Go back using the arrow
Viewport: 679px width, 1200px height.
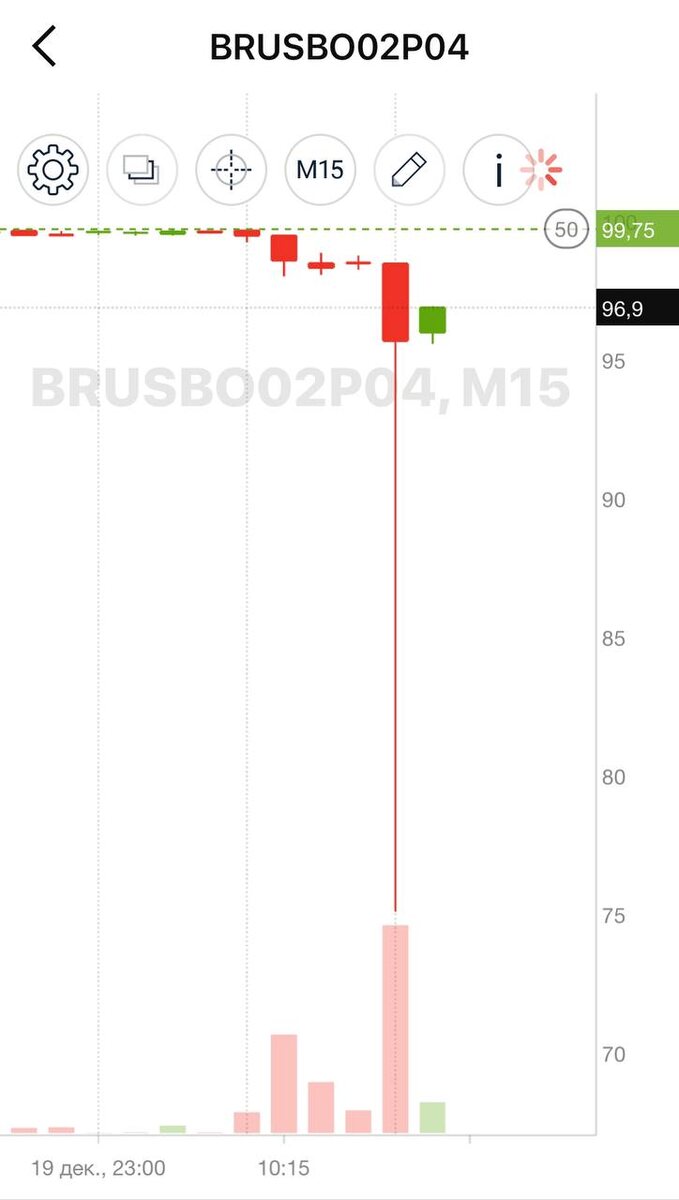click(x=45, y=46)
